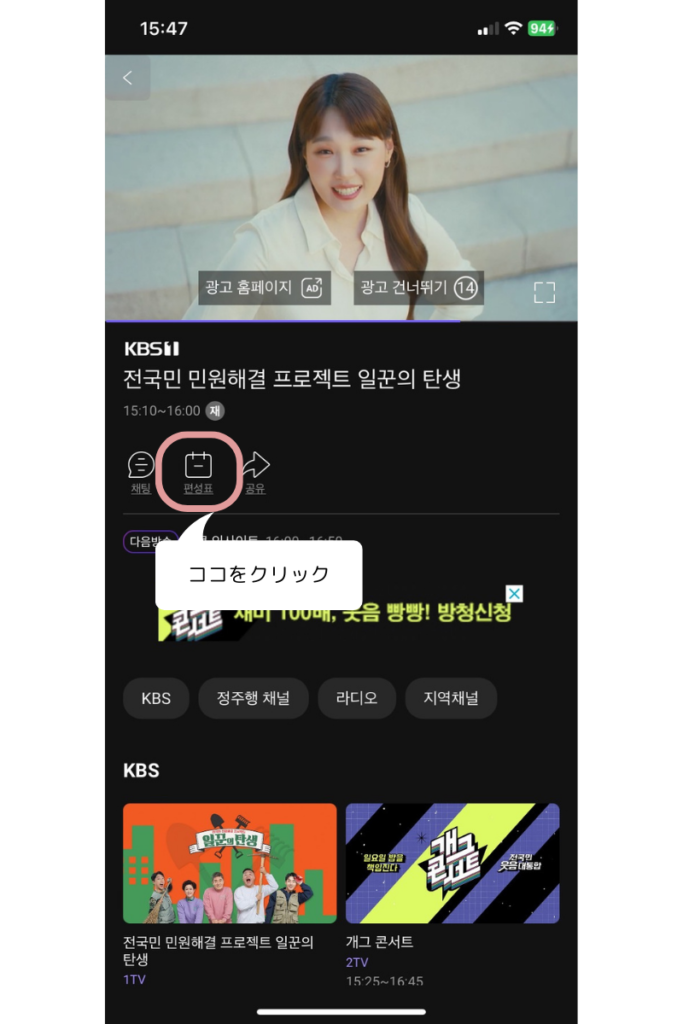Select the 정주행 채널 chip

pos(253,698)
